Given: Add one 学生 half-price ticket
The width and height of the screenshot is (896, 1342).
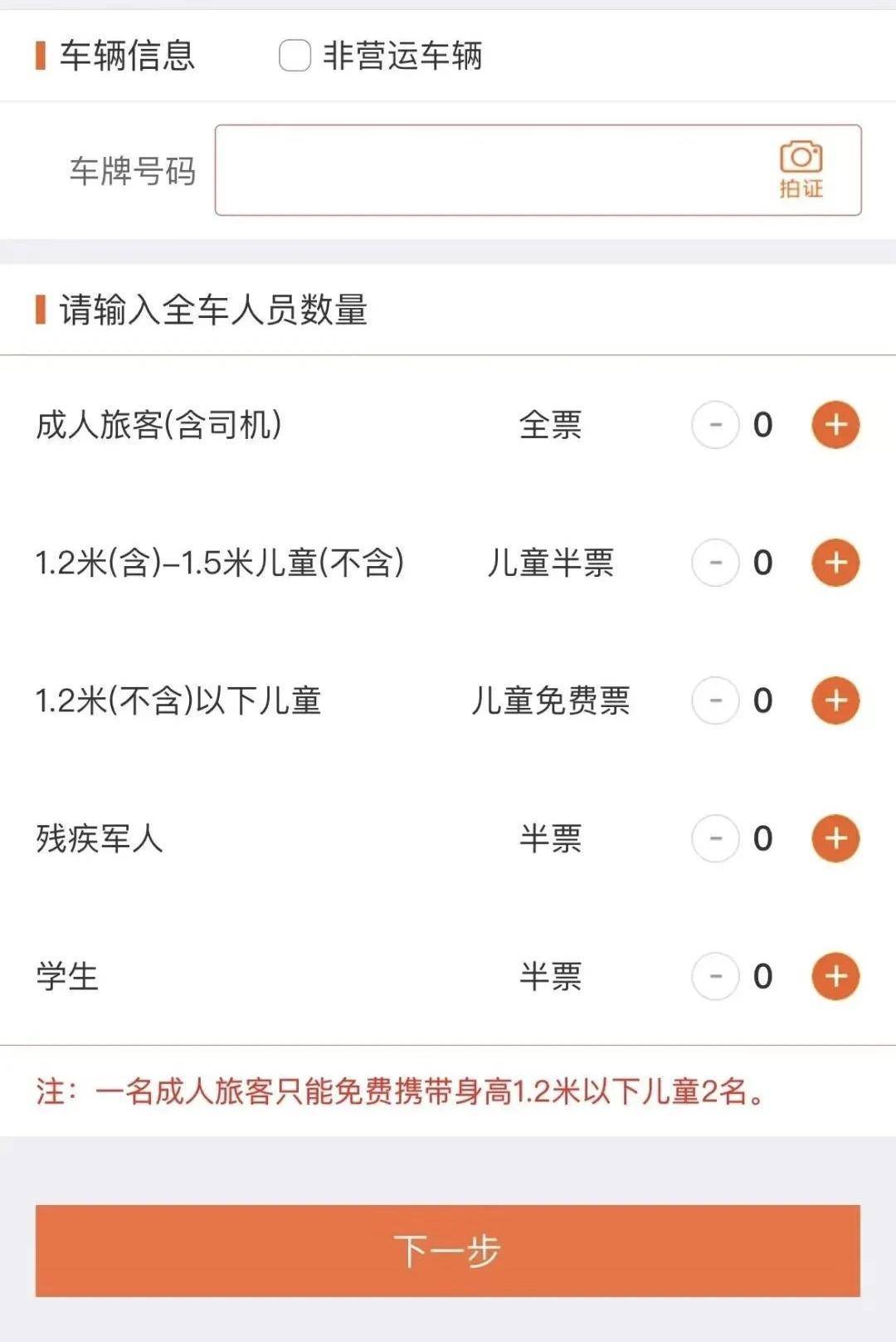Looking at the screenshot, I should 835,976.
